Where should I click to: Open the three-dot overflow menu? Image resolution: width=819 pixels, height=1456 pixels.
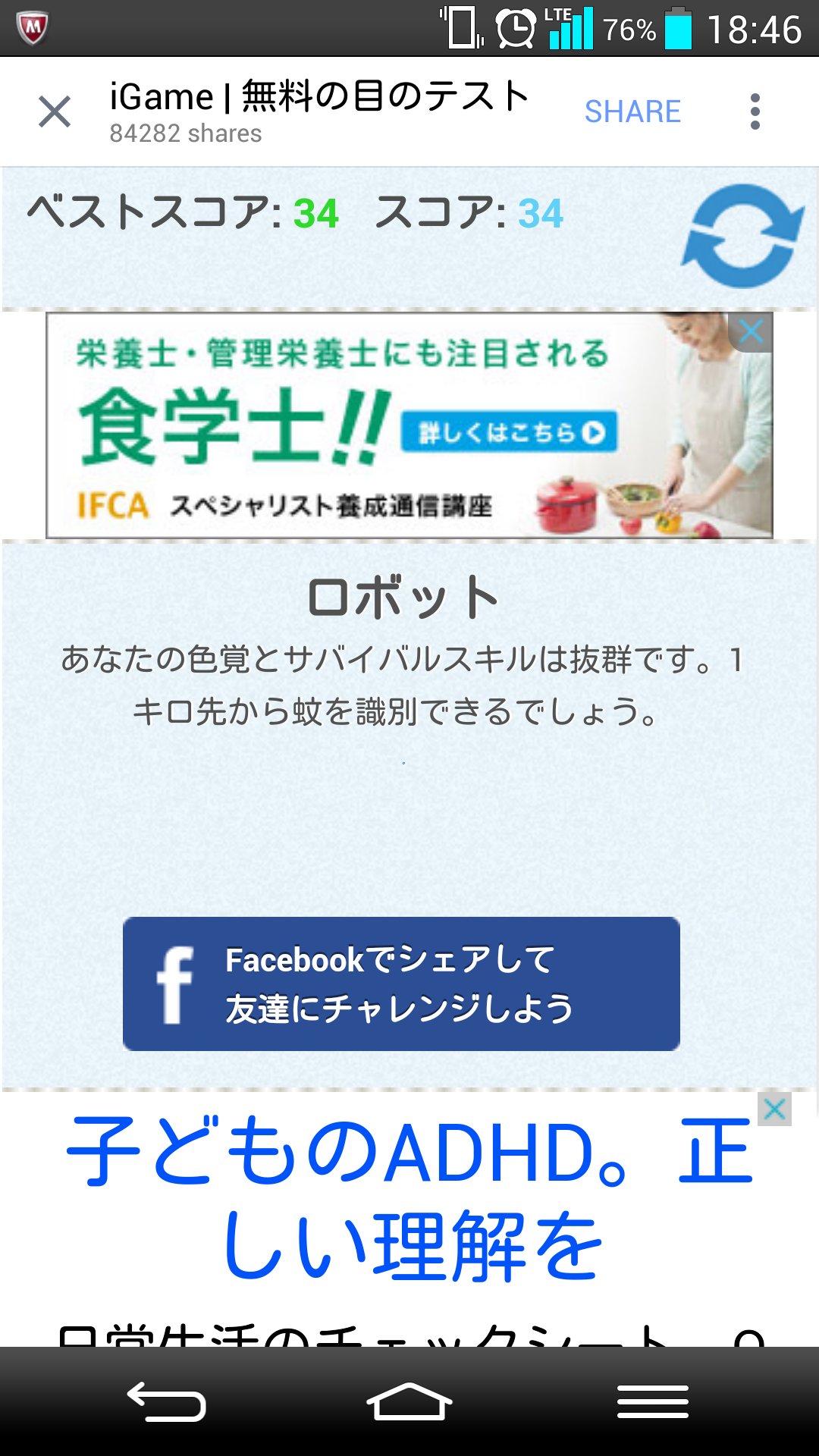(x=755, y=112)
